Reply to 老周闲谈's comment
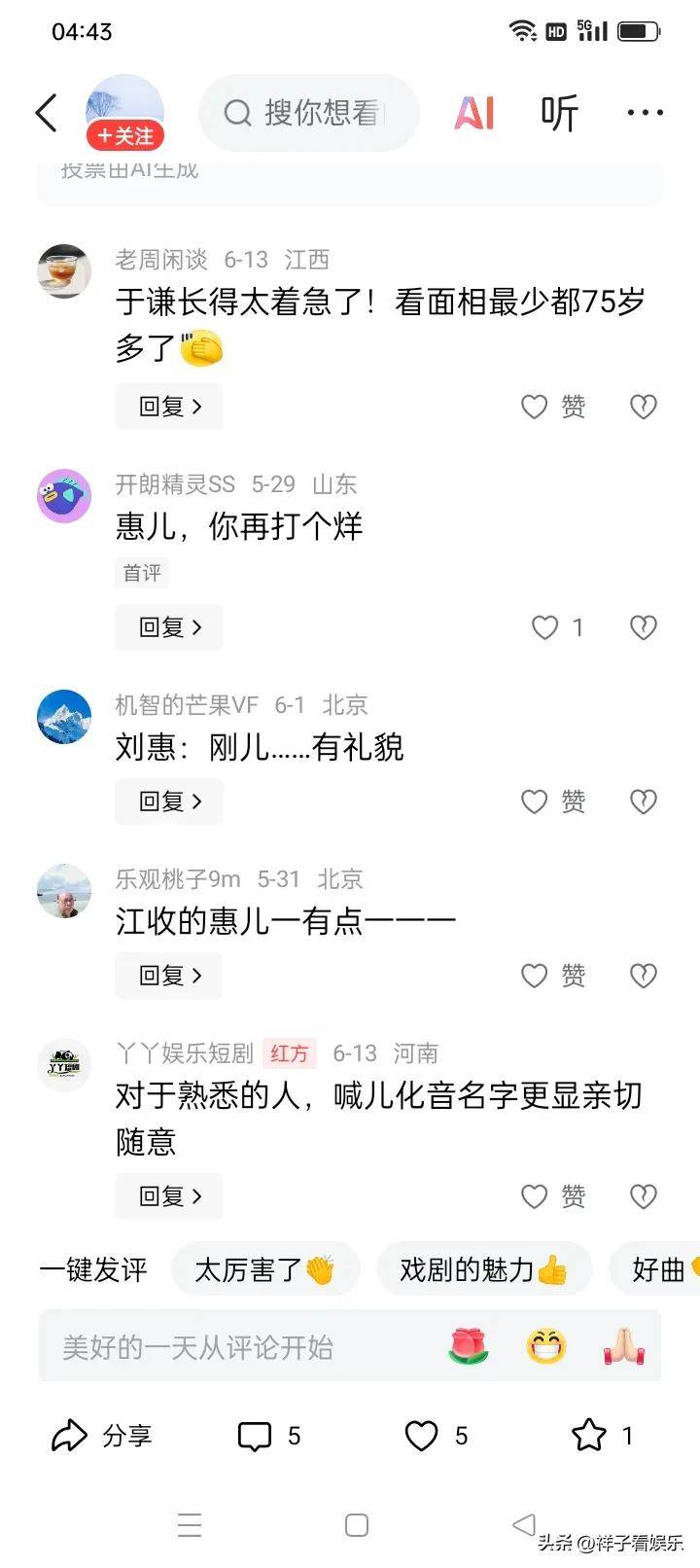700x1568 pixels. [169, 407]
